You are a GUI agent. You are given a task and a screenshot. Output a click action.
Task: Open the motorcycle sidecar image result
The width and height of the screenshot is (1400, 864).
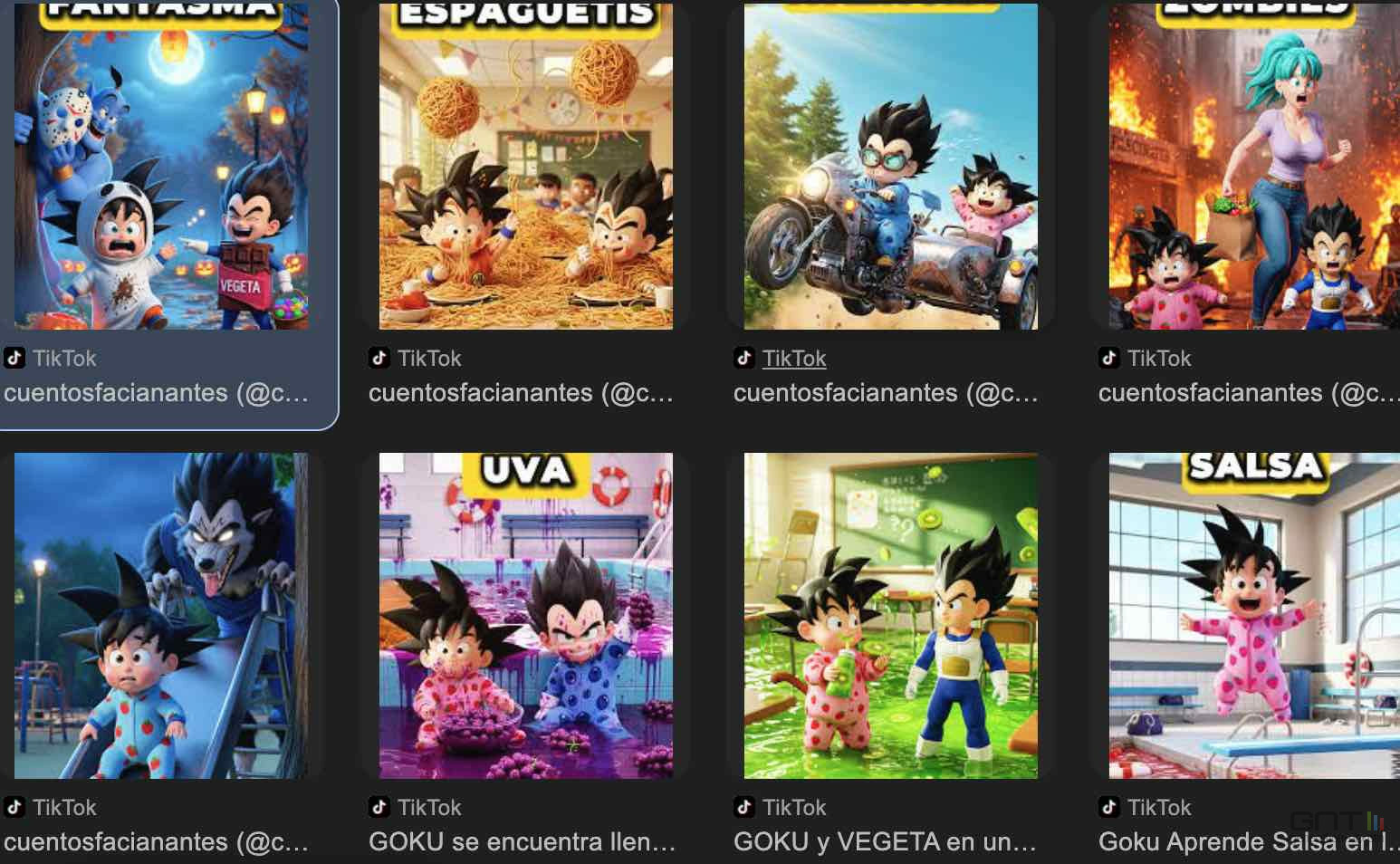click(x=890, y=168)
